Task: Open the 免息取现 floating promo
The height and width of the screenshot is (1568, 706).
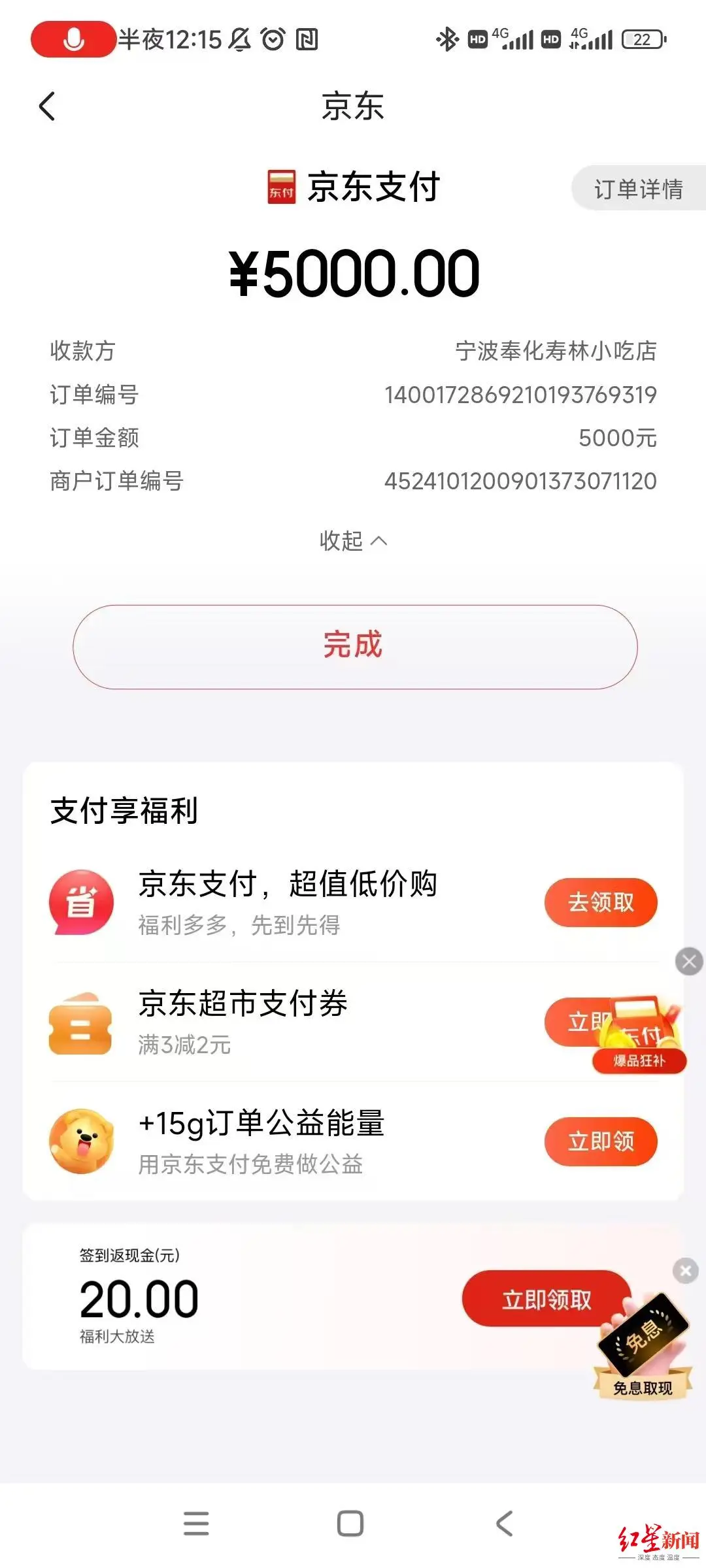Action: 645,1351
